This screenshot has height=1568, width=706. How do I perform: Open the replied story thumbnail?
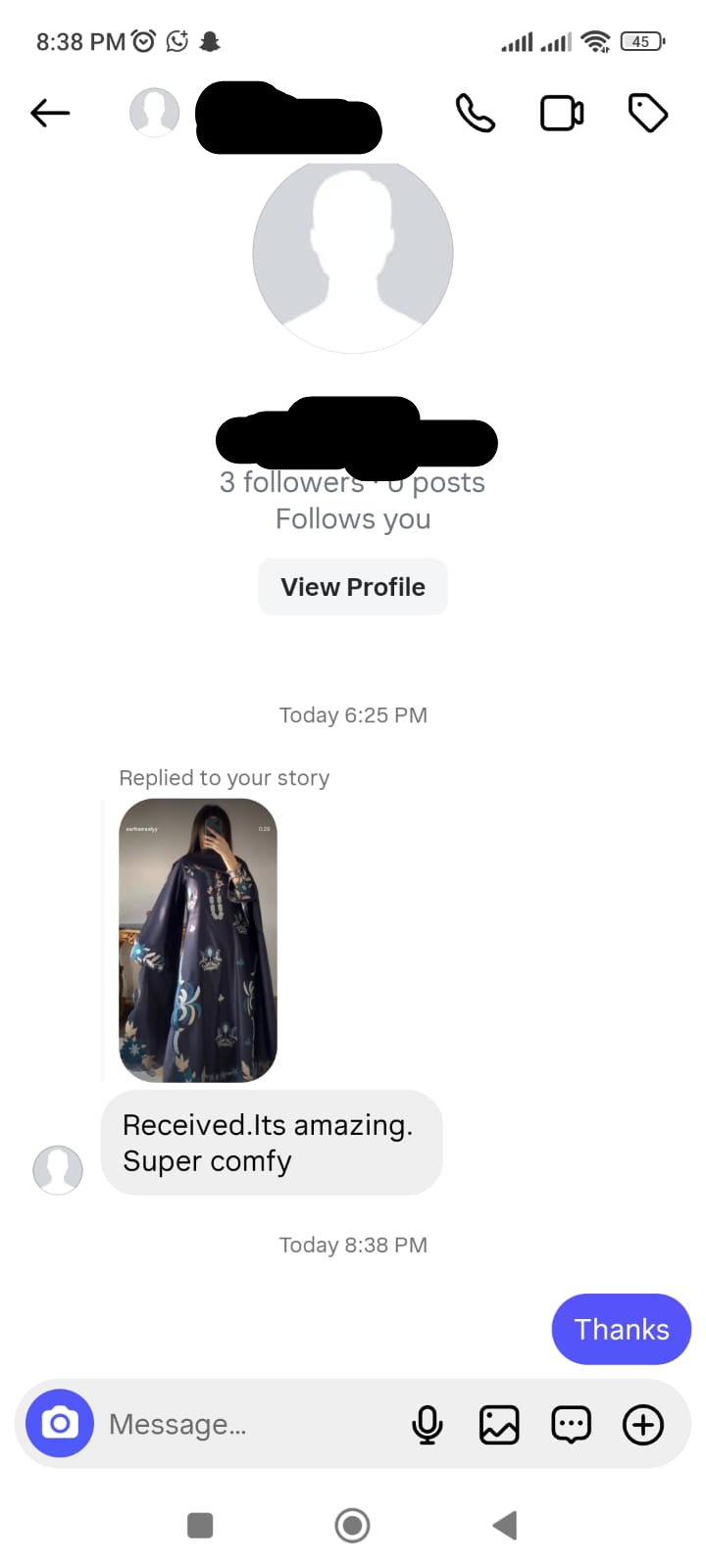coord(198,940)
